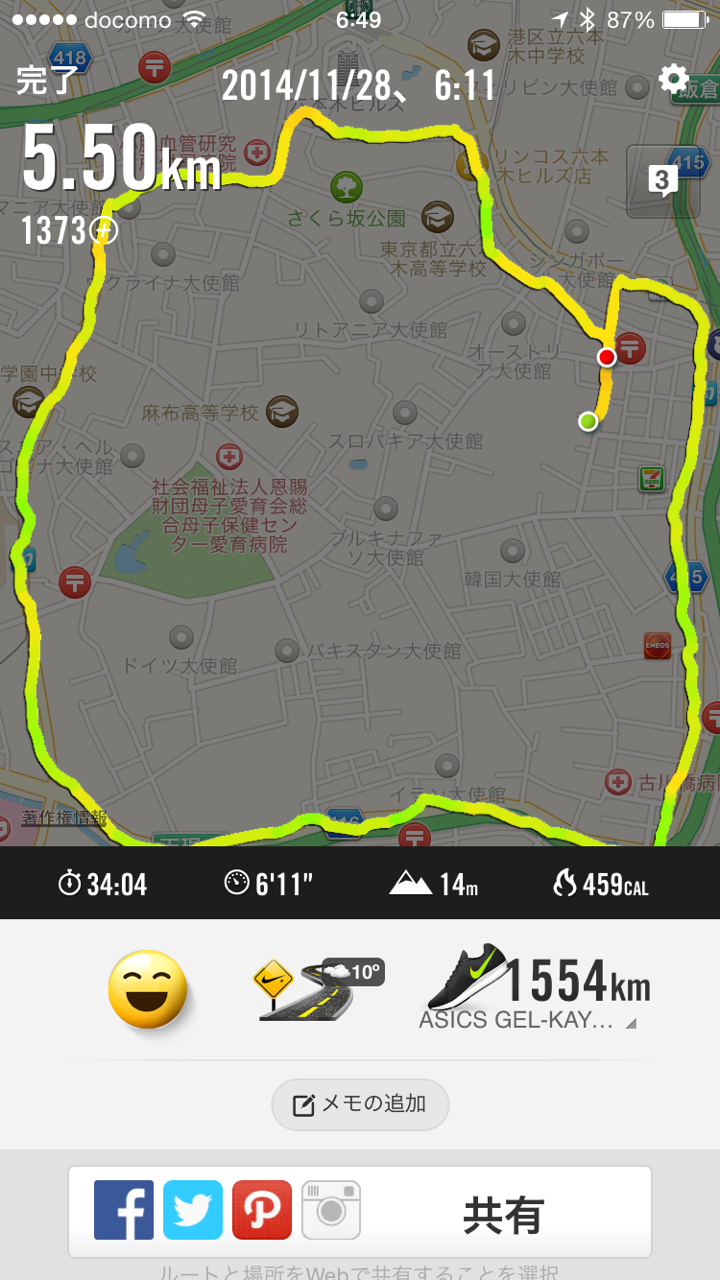
Task: Share the run to Facebook
Action: (x=124, y=1210)
